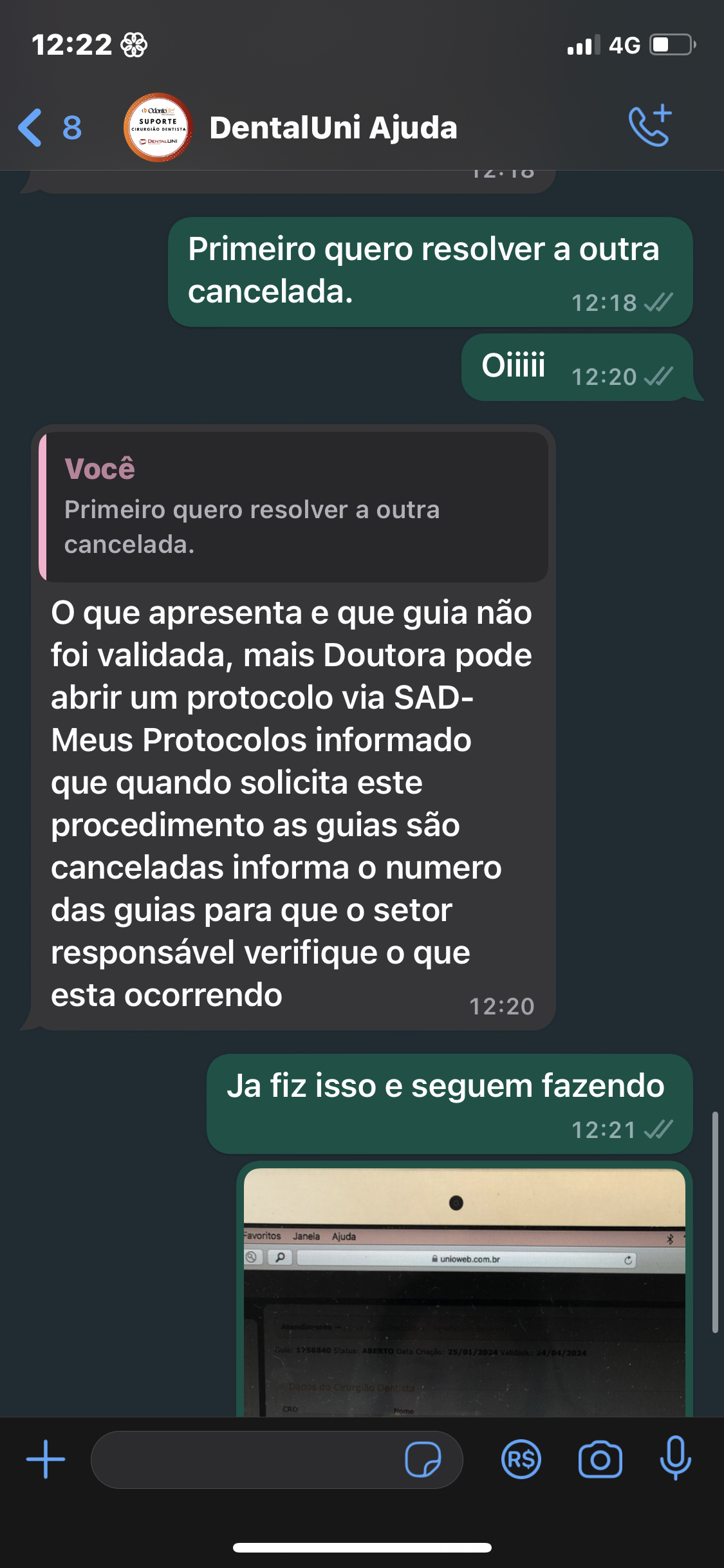Viewport: 724px width, 1568px height.
Task: Open the attachment plus menu
Action: 46,1459
